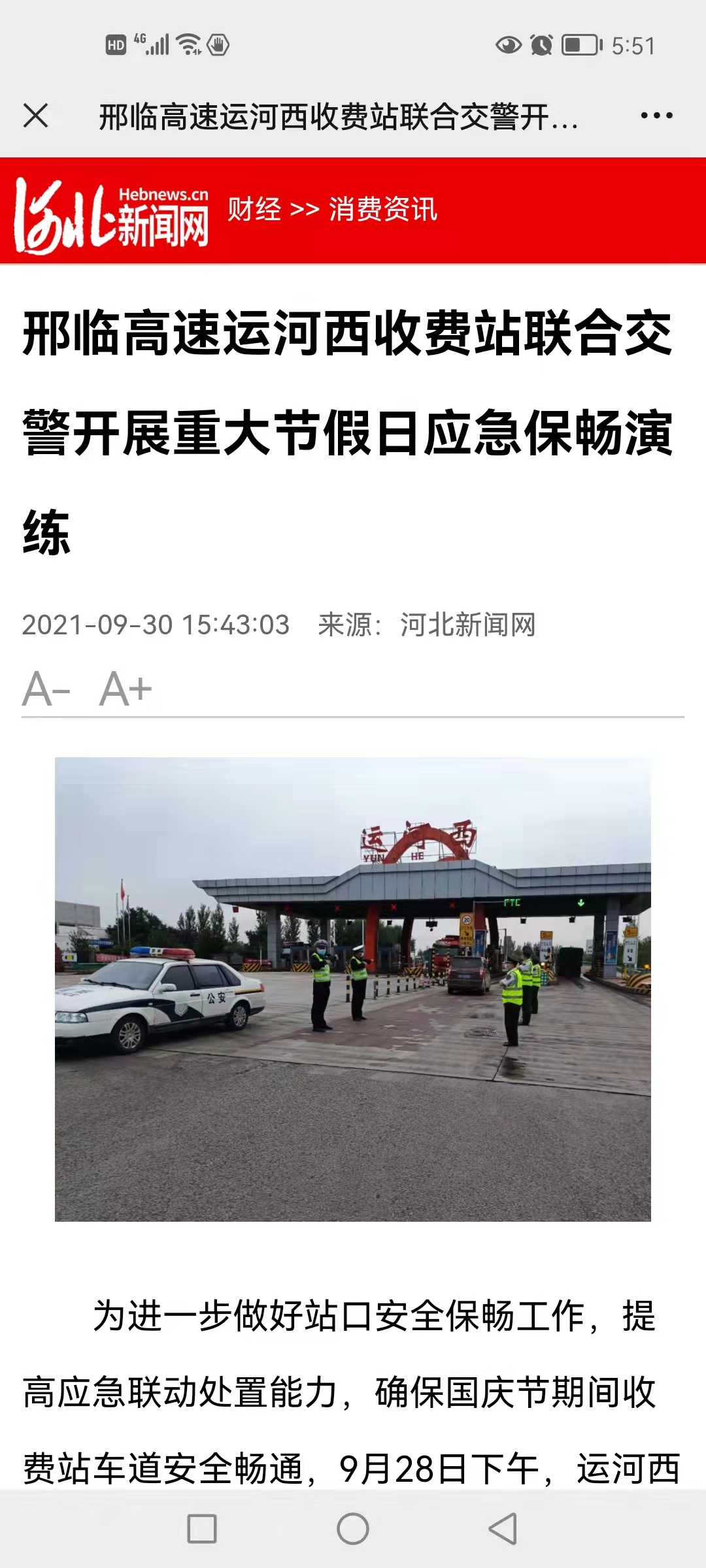Go to the phone home screen
Image resolution: width=706 pixels, height=1568 pixels.
tap(353, 1529)
